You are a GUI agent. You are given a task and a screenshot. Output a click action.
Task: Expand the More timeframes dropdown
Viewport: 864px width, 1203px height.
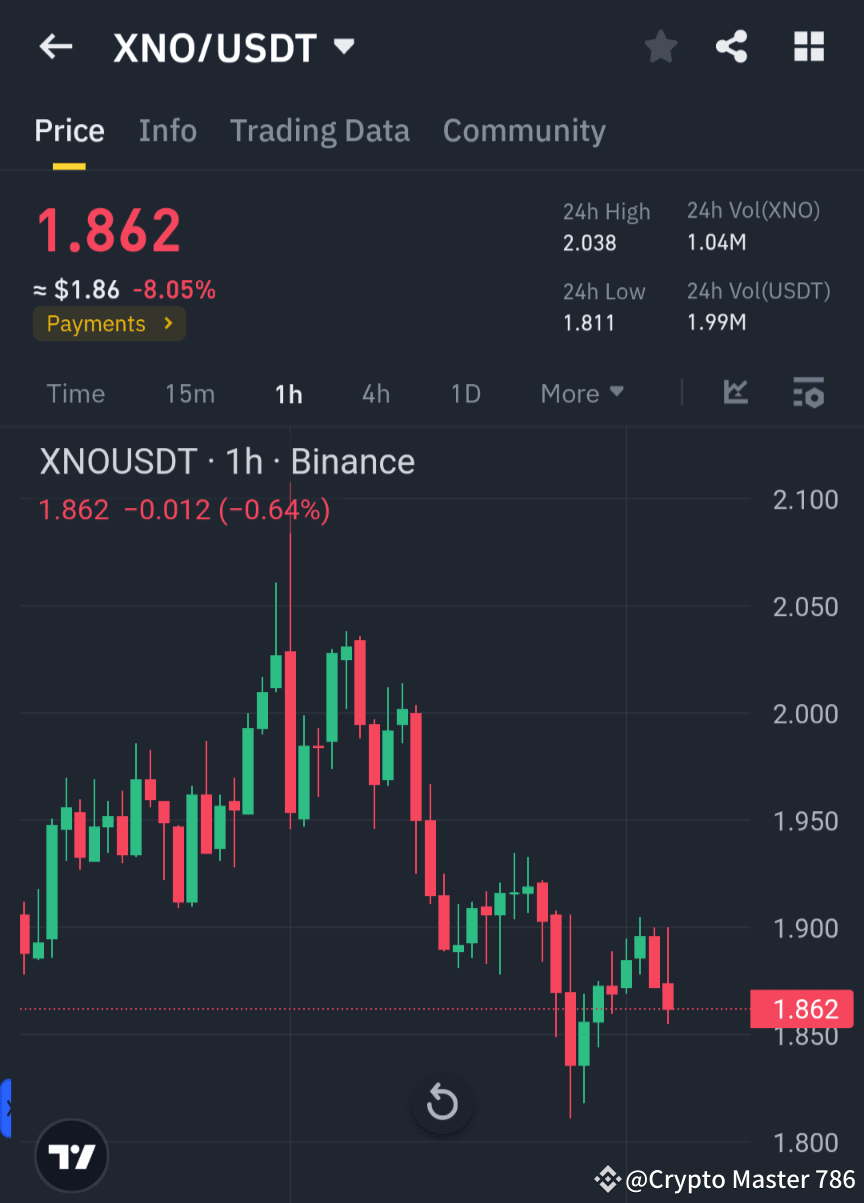581,393
